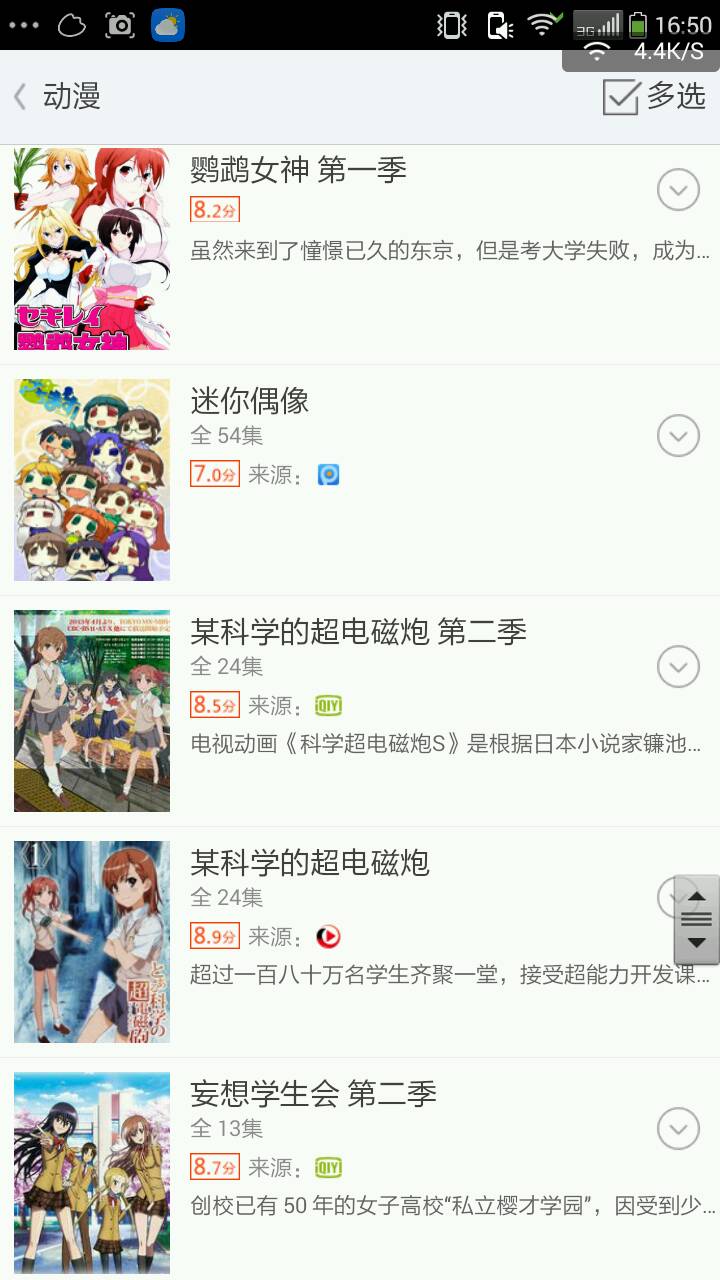Expand options for 迷你偶像
The image size is (720, 1280).
point(678,435)
